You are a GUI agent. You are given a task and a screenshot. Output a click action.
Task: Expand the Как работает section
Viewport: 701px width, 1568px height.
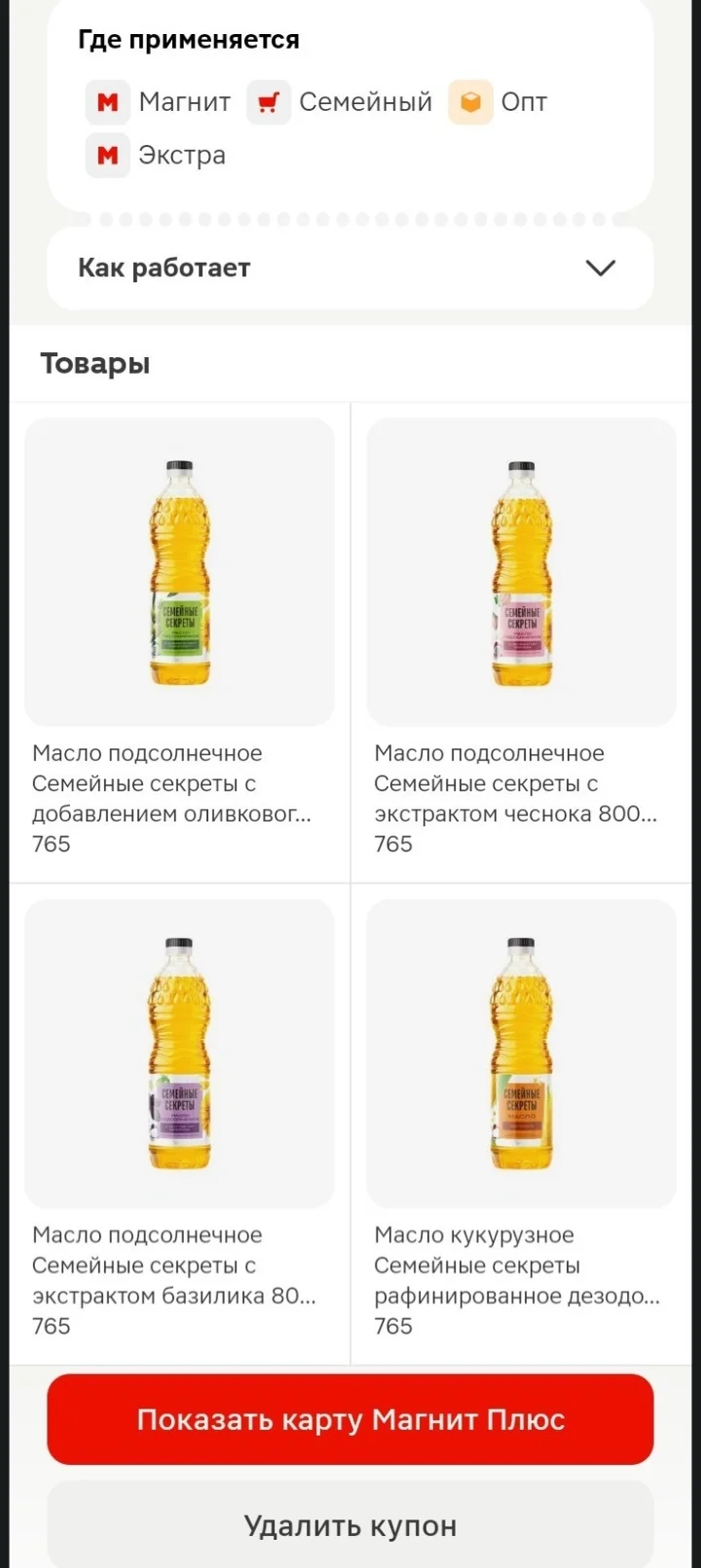pyautogui.click(x=350, y=268)
